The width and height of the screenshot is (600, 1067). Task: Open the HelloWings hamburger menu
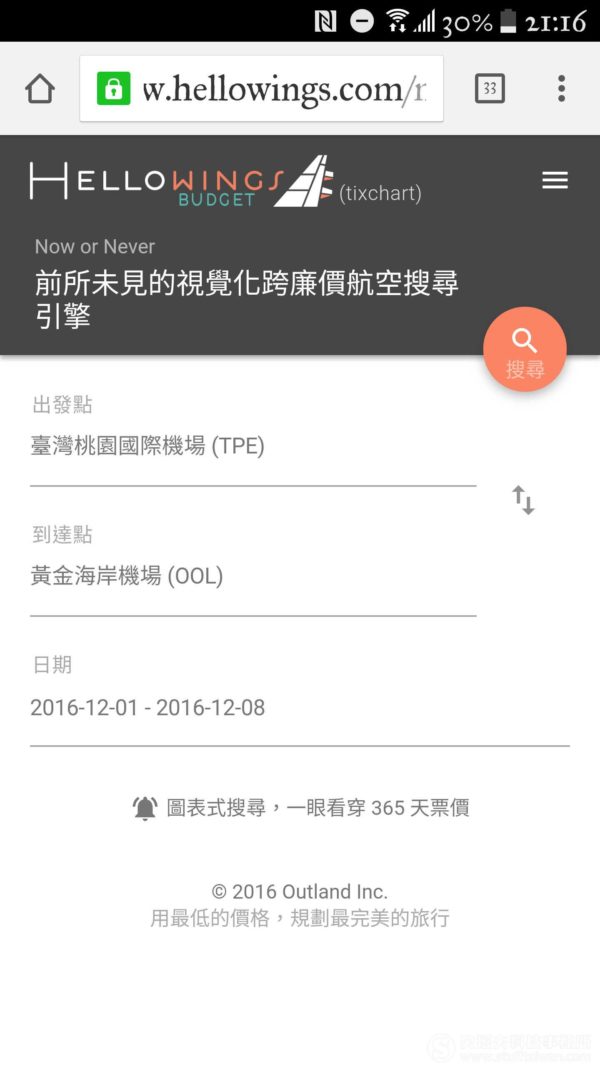(x=555, y=180)
